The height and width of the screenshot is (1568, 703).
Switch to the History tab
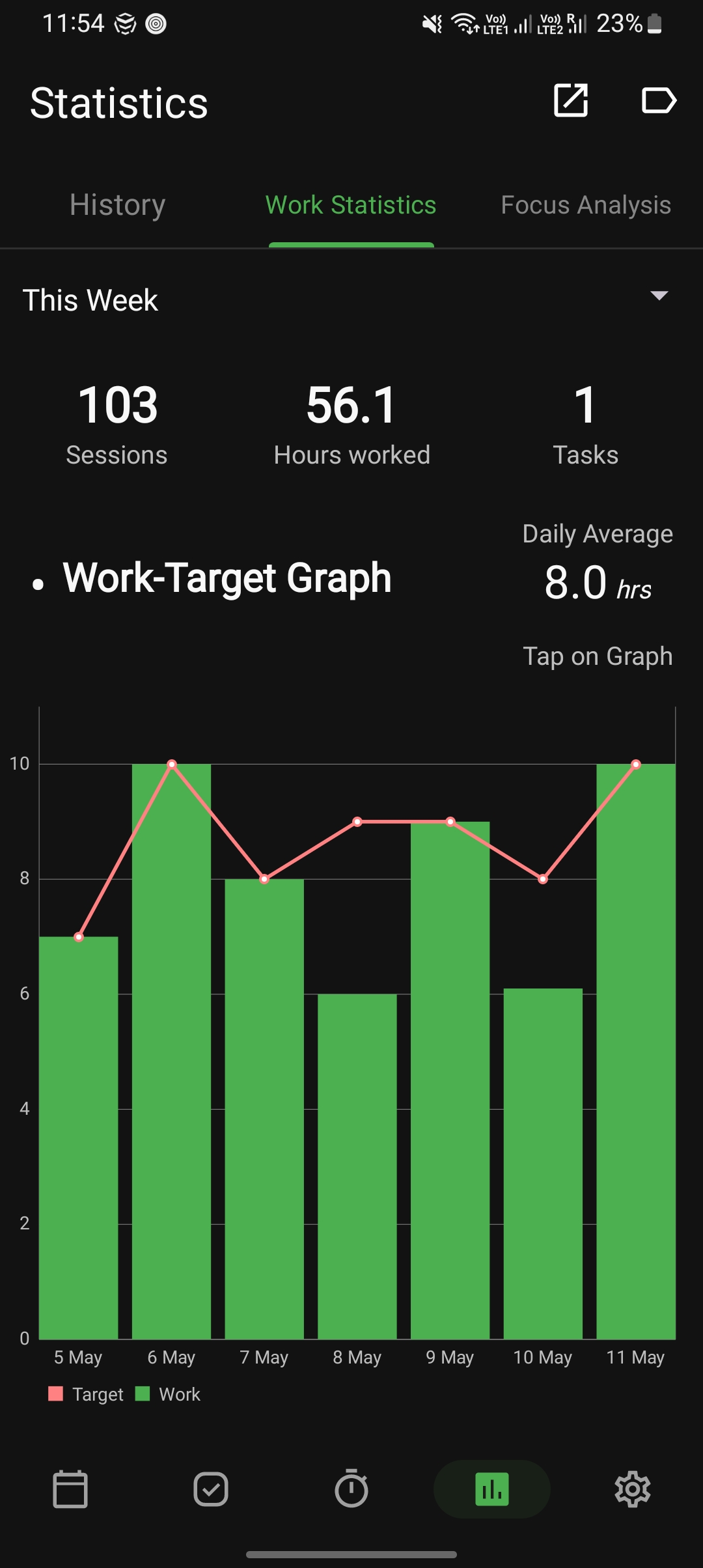point(118,205)
